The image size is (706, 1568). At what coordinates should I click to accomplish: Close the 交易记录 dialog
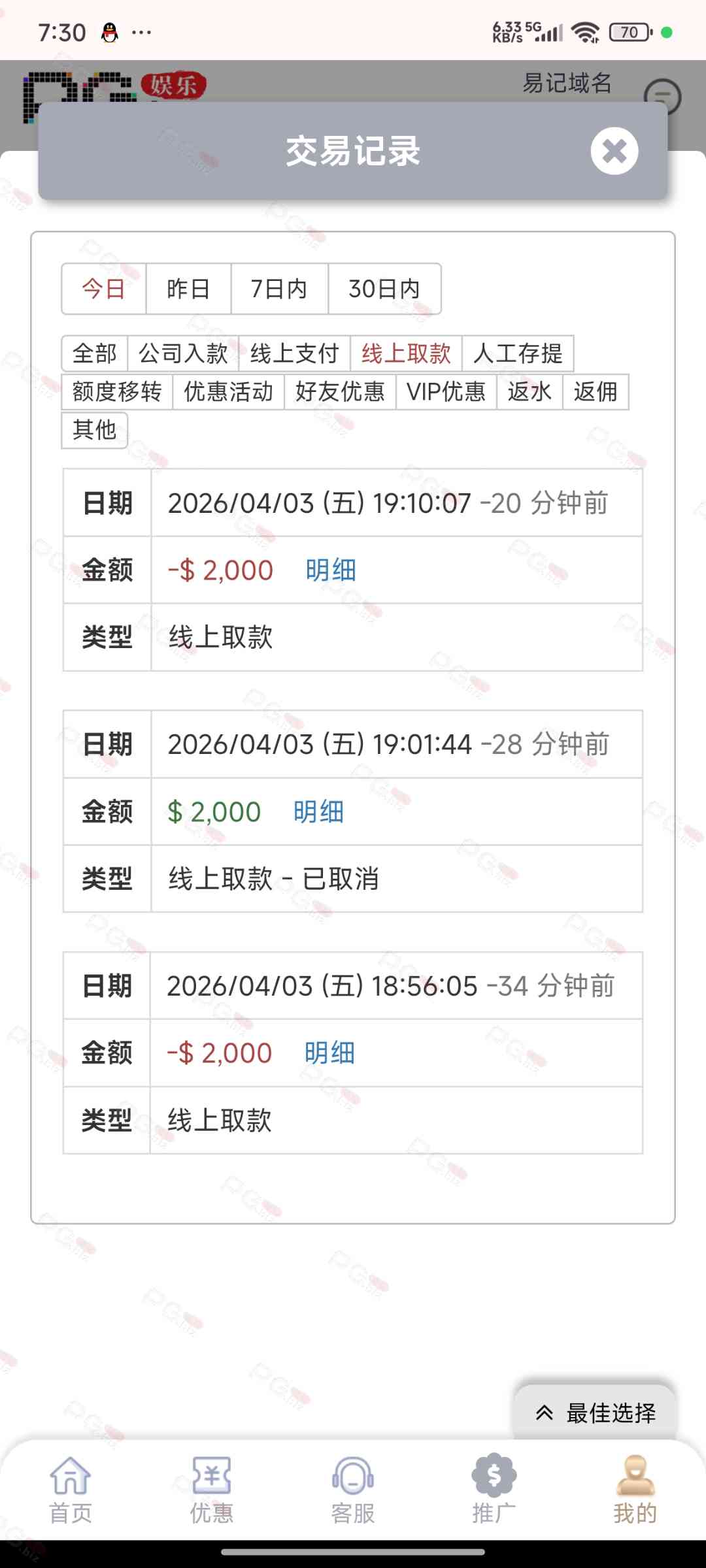click(614, 151)
